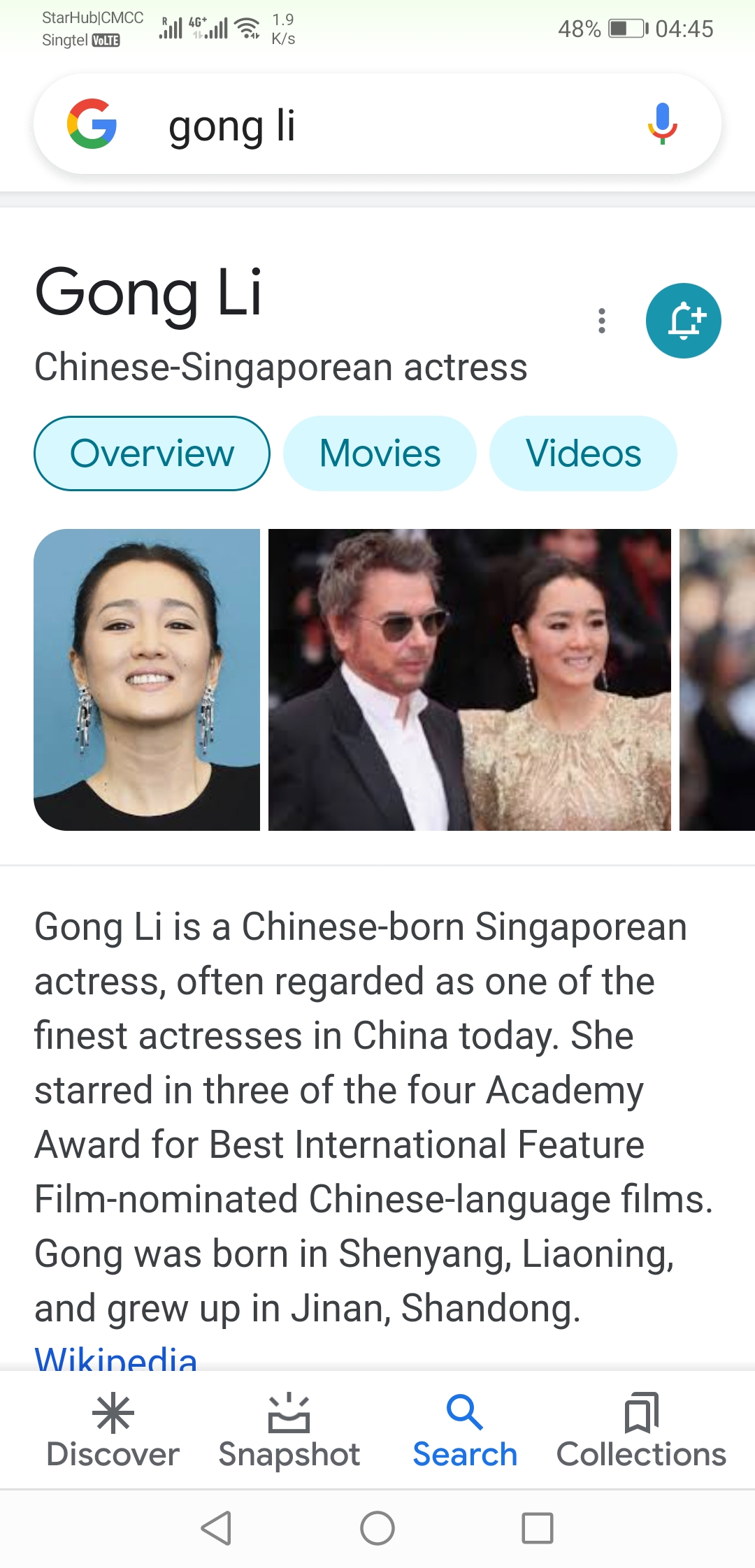Tap the search box showing gong li
This screenshot has width=755, height=1568.
tap(377, 124)
